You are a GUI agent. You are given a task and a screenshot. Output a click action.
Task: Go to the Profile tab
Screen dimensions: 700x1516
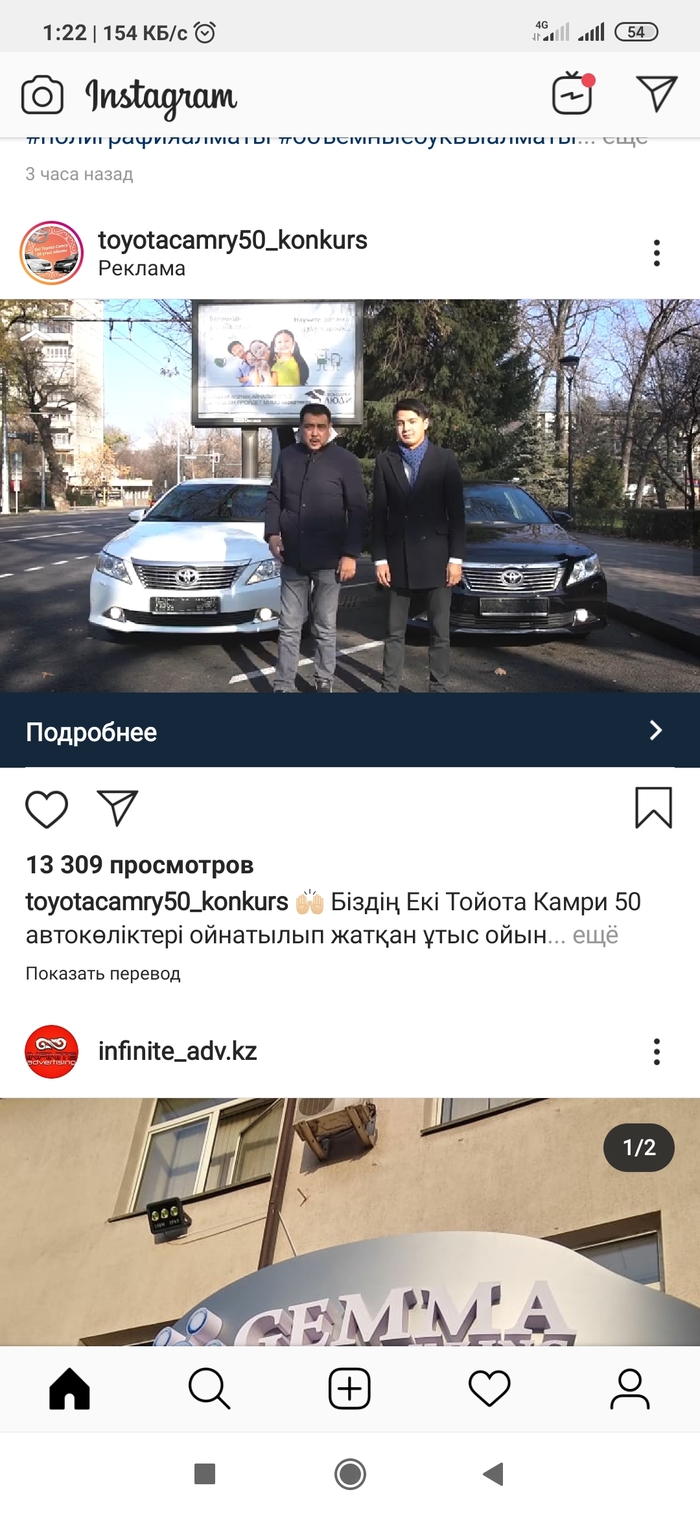(630, 1389)
